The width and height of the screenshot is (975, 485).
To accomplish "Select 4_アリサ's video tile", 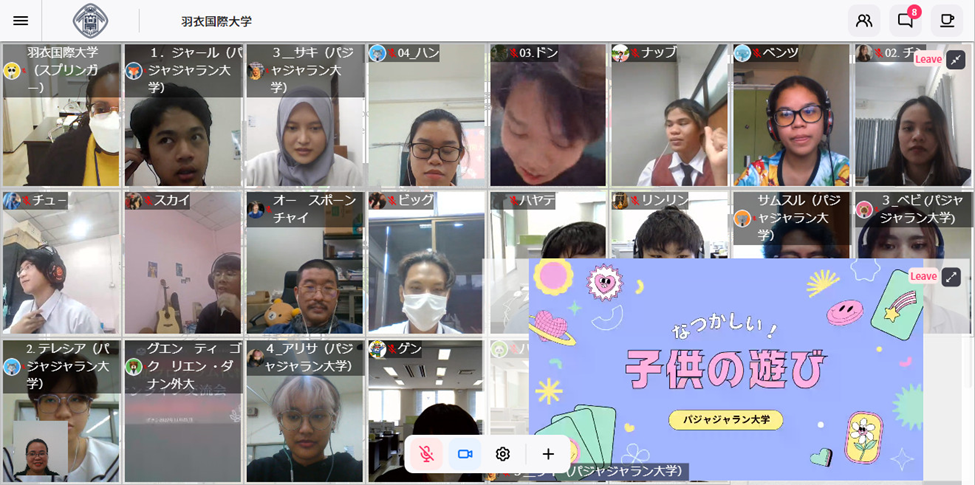I will click(x=304, y=410).
